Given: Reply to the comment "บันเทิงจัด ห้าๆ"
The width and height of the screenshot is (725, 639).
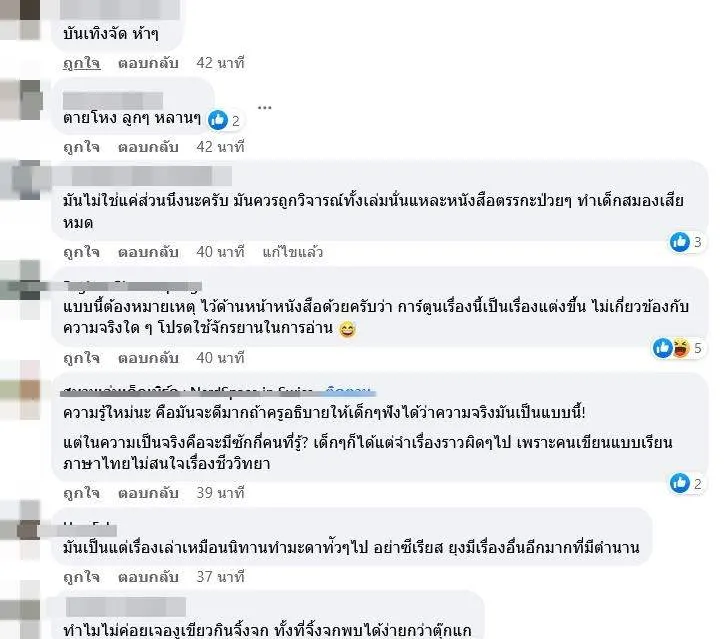Looking at the screenshot, I should [x=147, y=62].
